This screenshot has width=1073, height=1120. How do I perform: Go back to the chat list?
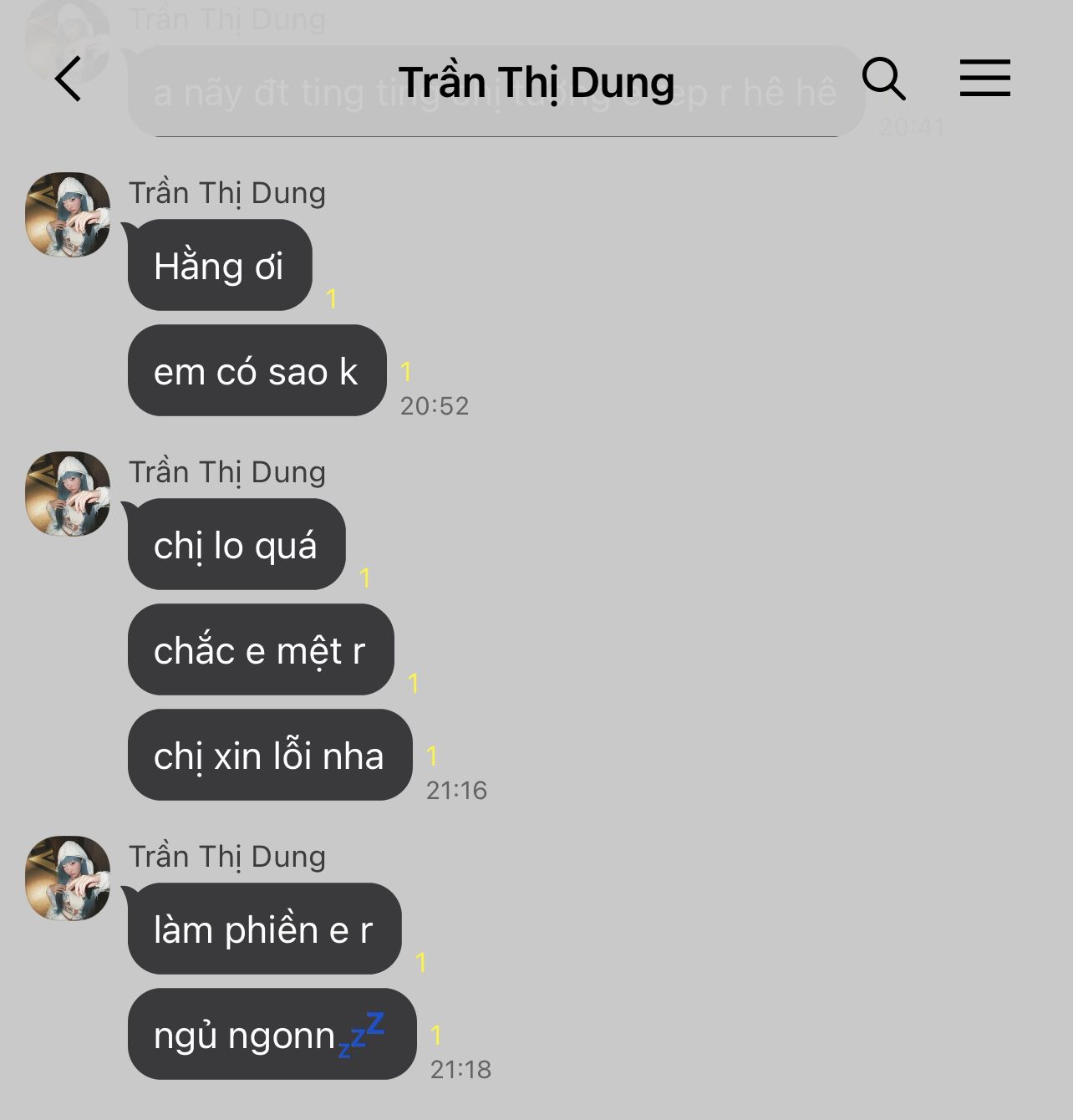click(69, 79)
